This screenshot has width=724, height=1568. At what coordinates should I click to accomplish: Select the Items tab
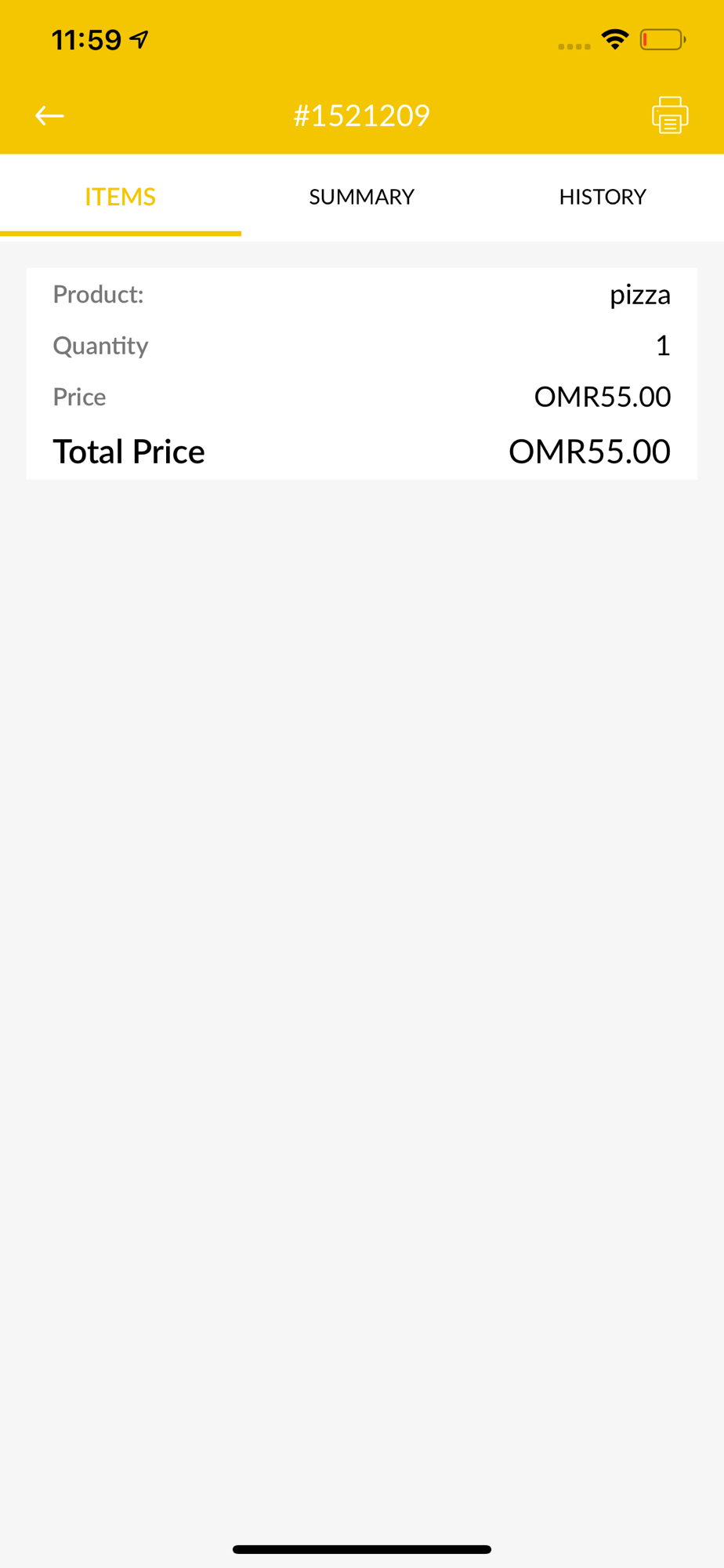(121, 197)
